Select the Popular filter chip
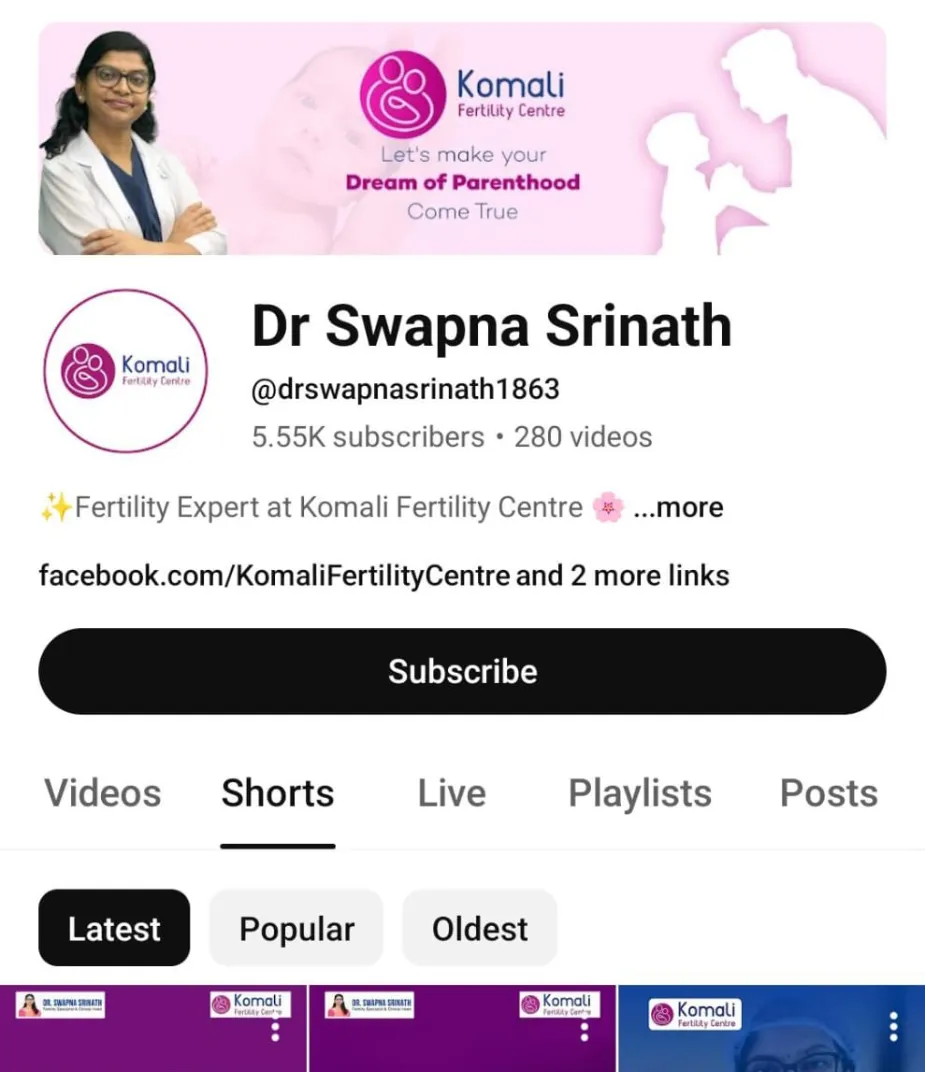Screen dimensions: 925x1072 click(296, 928)
